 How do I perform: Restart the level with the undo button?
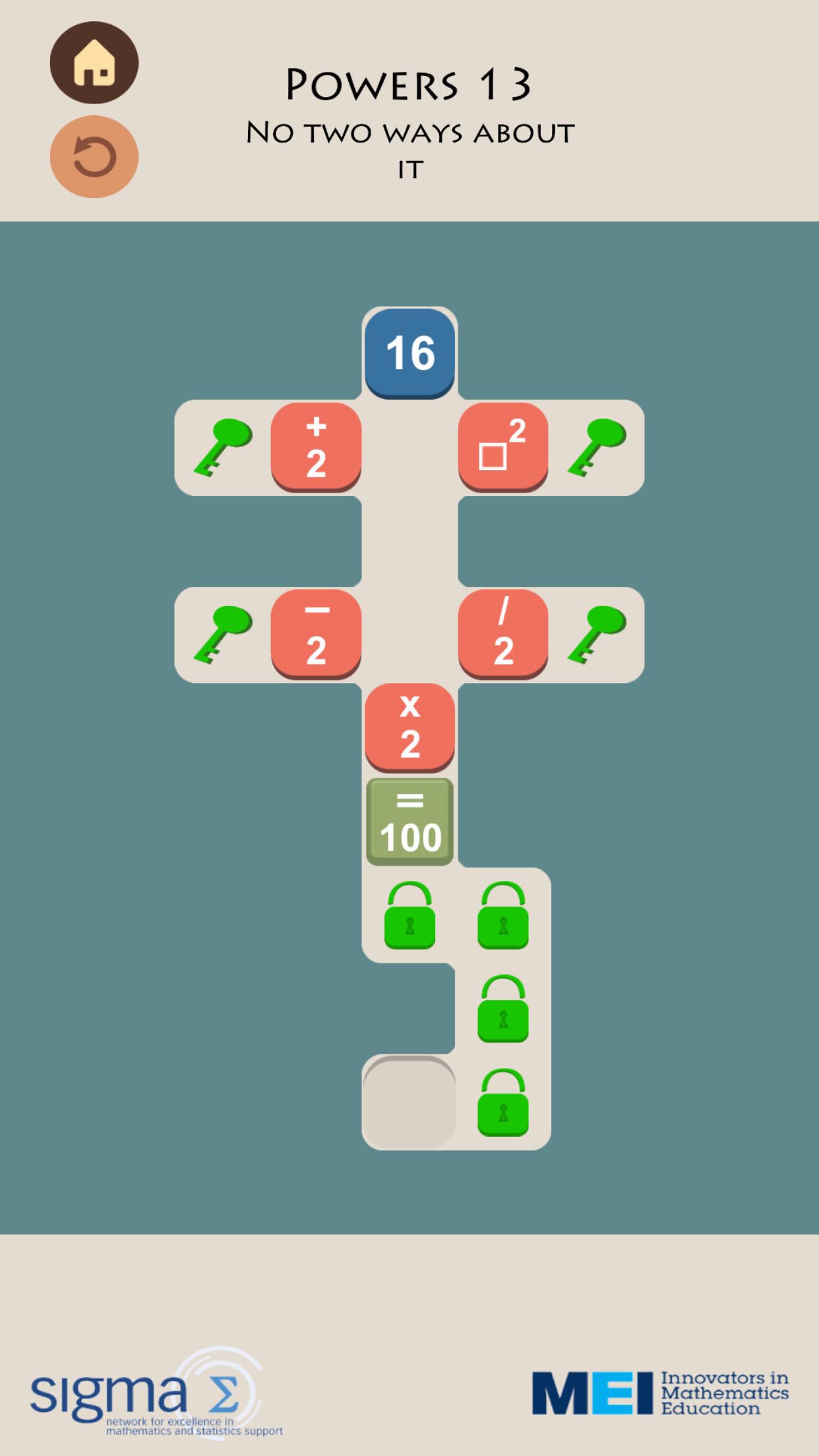(x=94, y=157)
